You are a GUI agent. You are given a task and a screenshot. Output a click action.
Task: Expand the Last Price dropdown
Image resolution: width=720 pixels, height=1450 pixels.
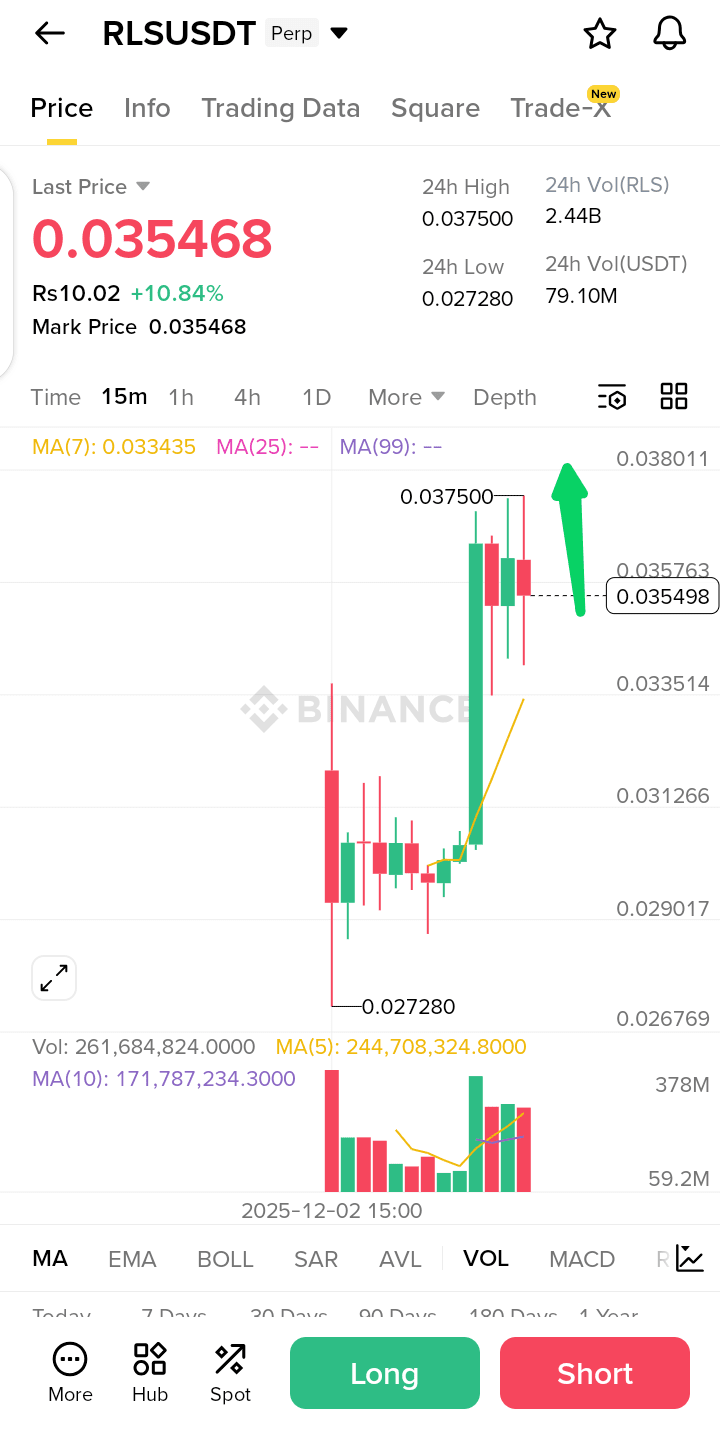tap(142, 187)
